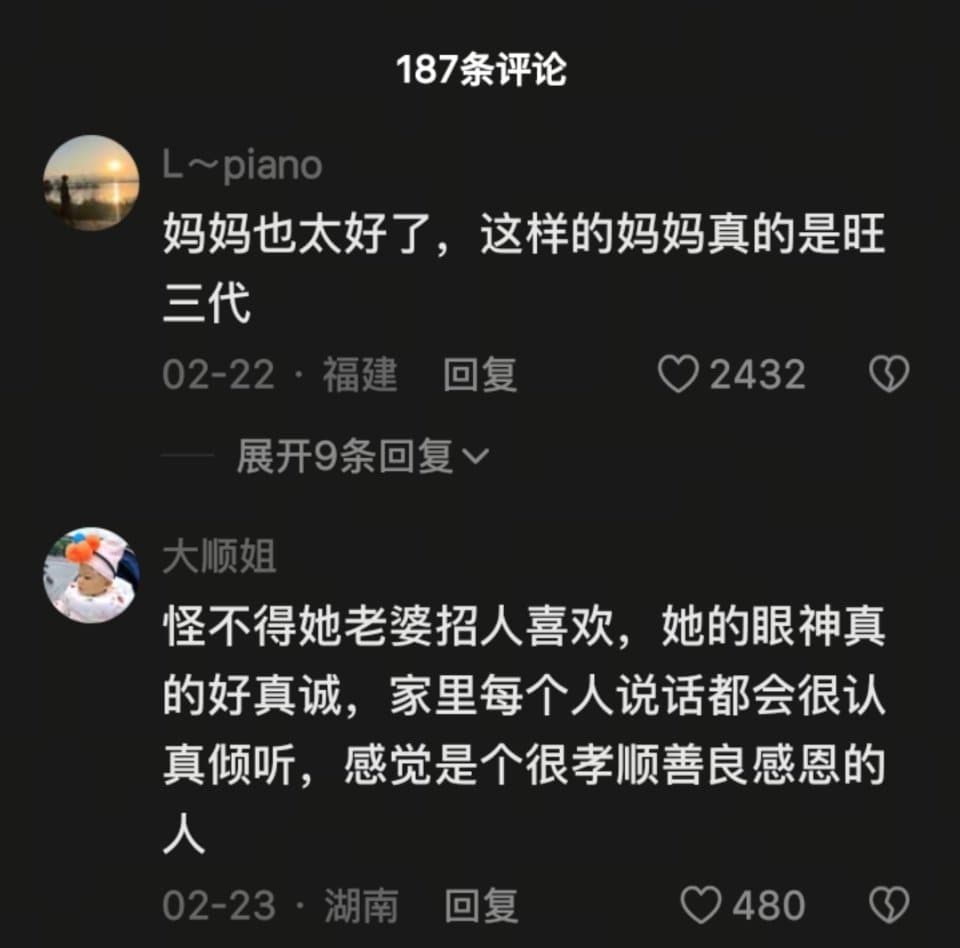
Task: Open L~piano's profile avatar
Action: point(91,183)
